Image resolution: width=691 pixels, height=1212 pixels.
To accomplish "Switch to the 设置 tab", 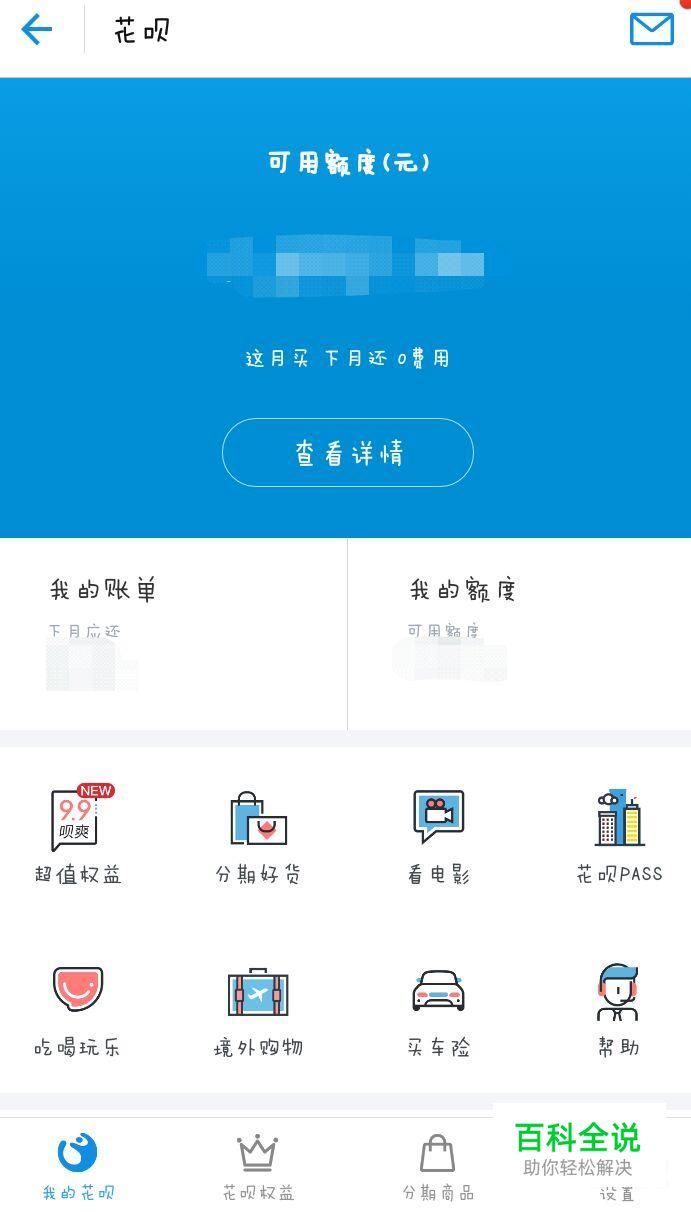I will (x=617, y=1190).
